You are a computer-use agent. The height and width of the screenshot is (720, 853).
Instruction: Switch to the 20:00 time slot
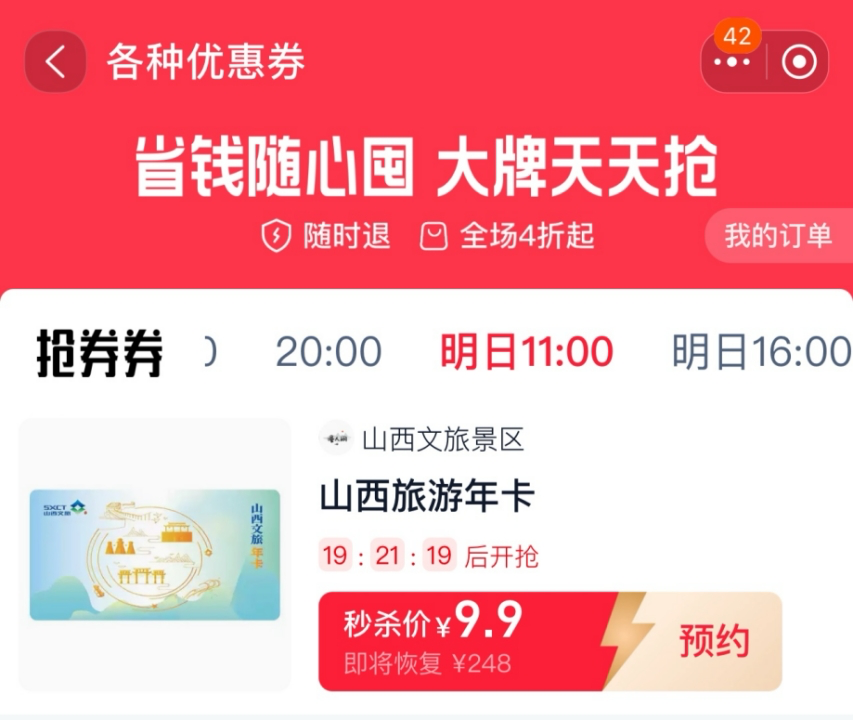[x=328, y=352]
